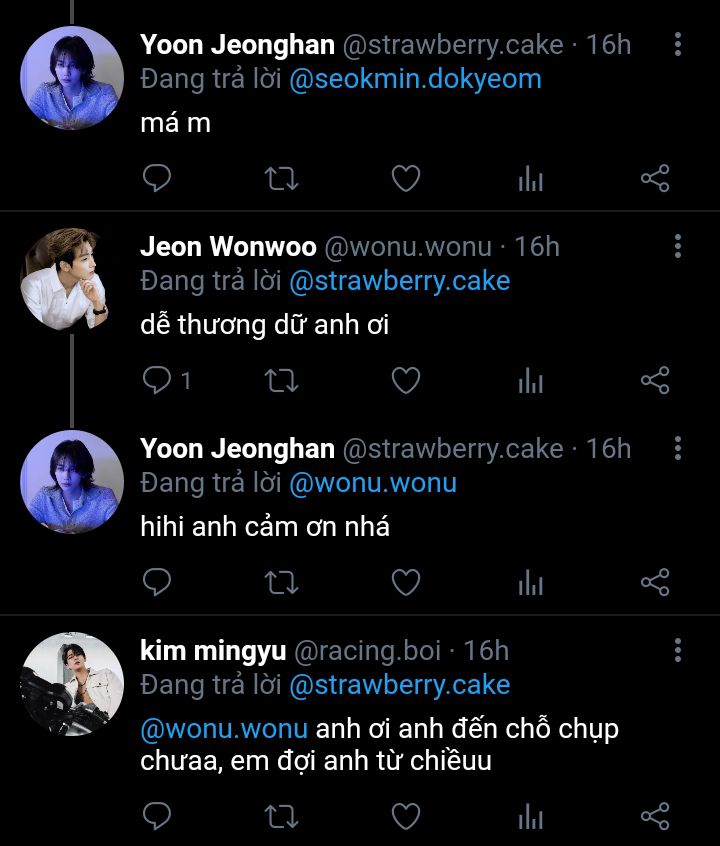This screenshot has width=720, height=846.
Task: Open overflow menu on Jeon Wonwoo's tweet
Action: click(x=678, y=246)
